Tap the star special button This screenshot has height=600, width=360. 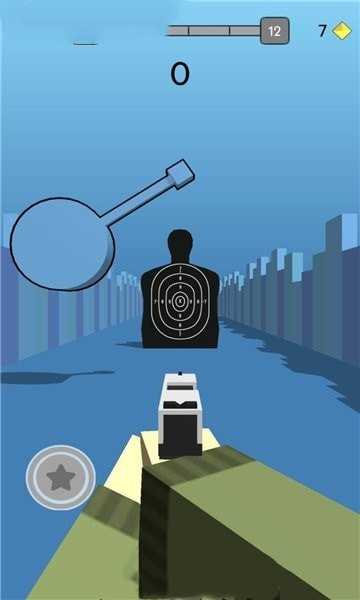coord(61,477)
